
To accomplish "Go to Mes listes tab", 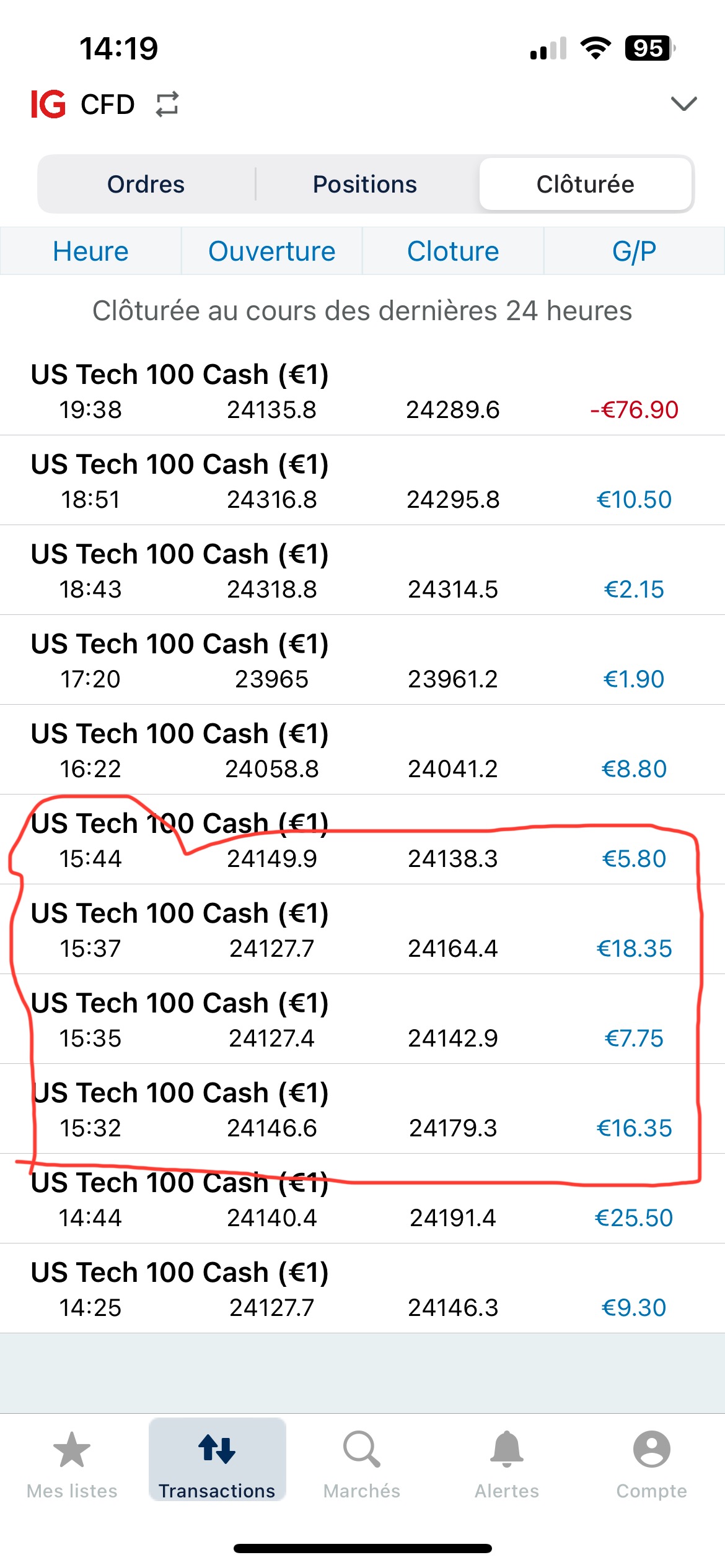I will (72, 1464).
